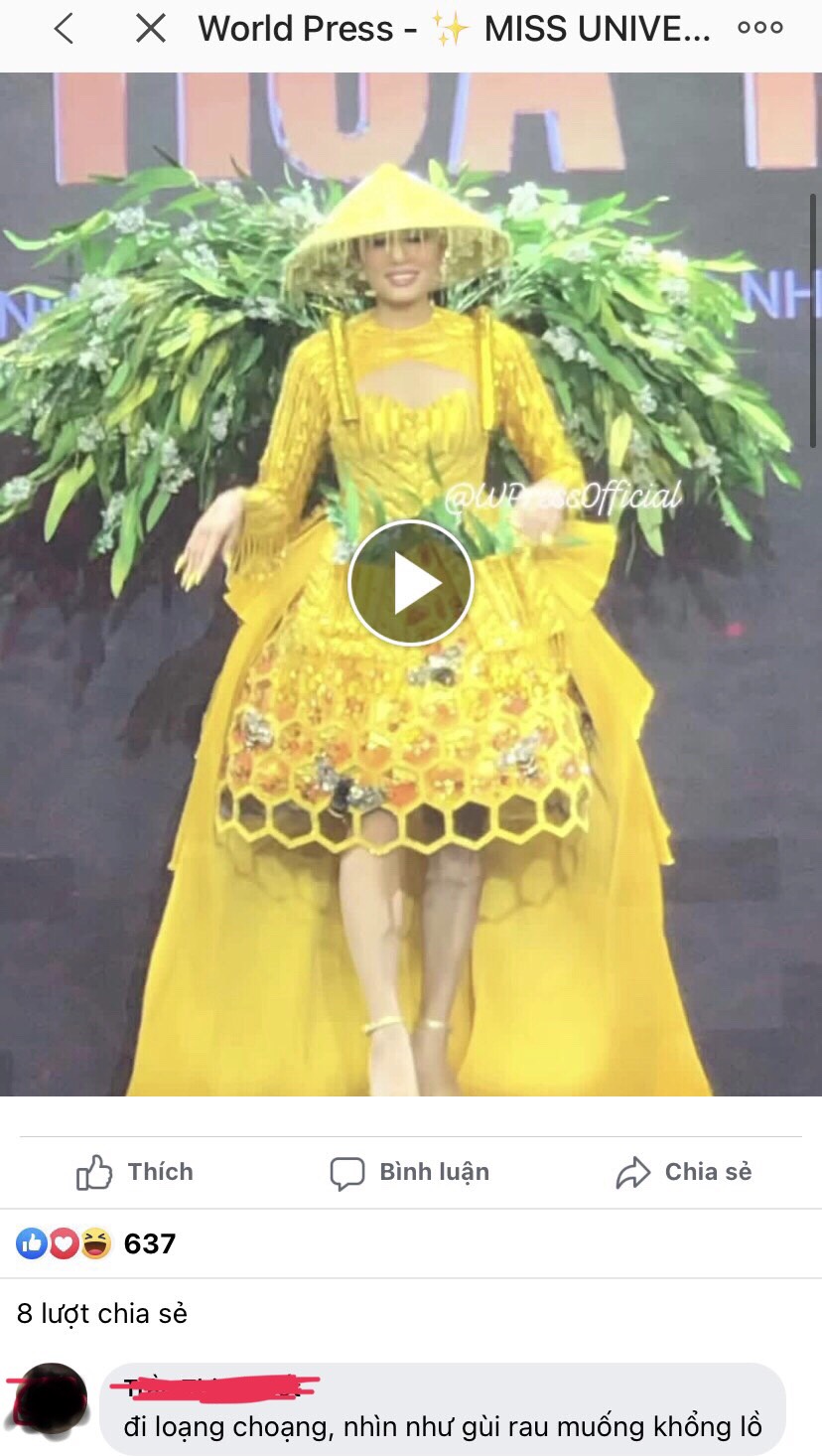Open the three-dot options menu
Image resolution: width=822 pixels, height=1456 pixels.
[x=759, y=28]
